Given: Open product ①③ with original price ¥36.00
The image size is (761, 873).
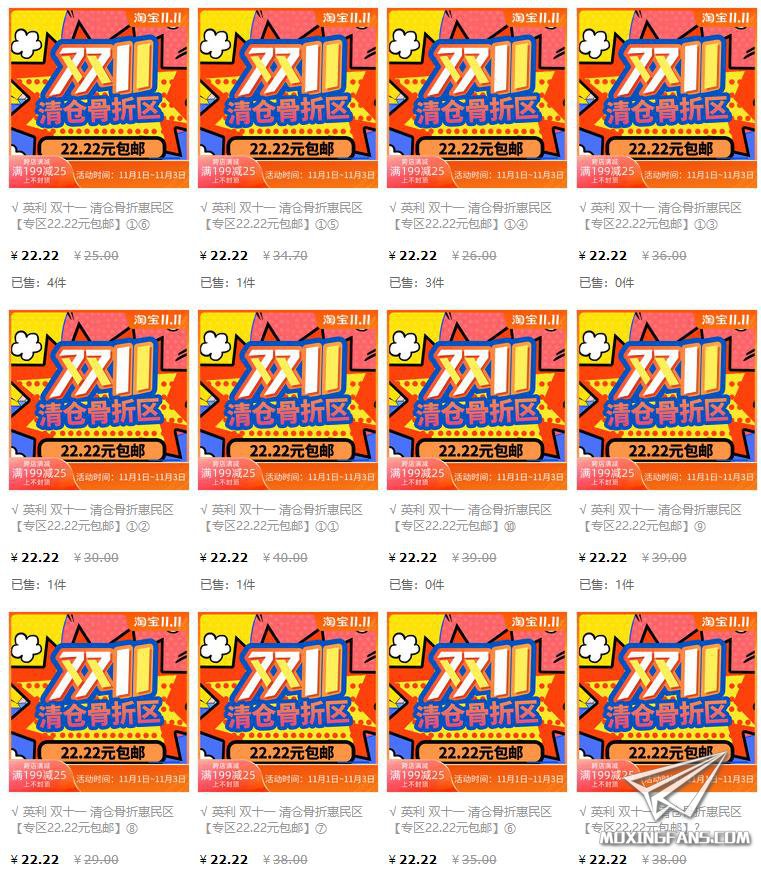Looking at the screenshot, I should point(667,98).
